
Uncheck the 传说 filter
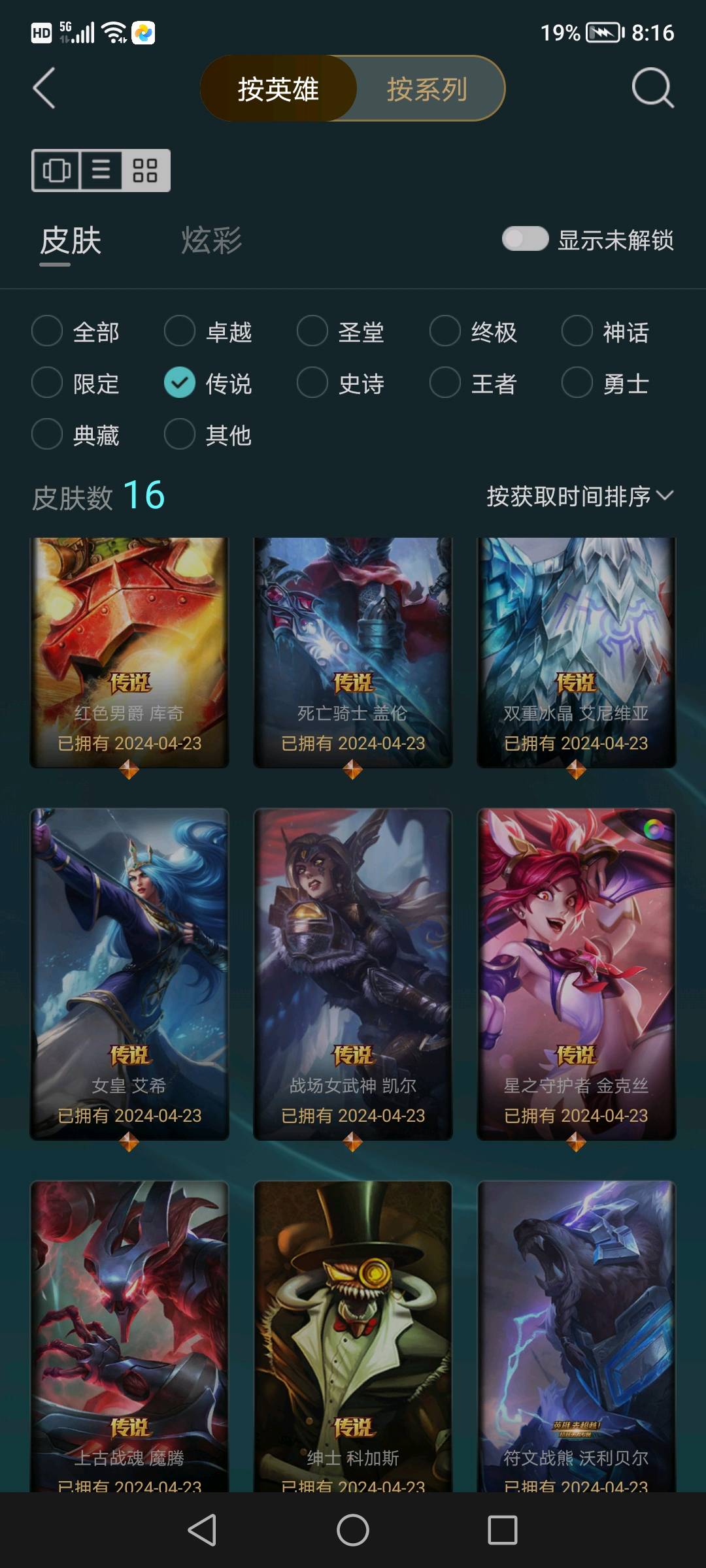180,383
